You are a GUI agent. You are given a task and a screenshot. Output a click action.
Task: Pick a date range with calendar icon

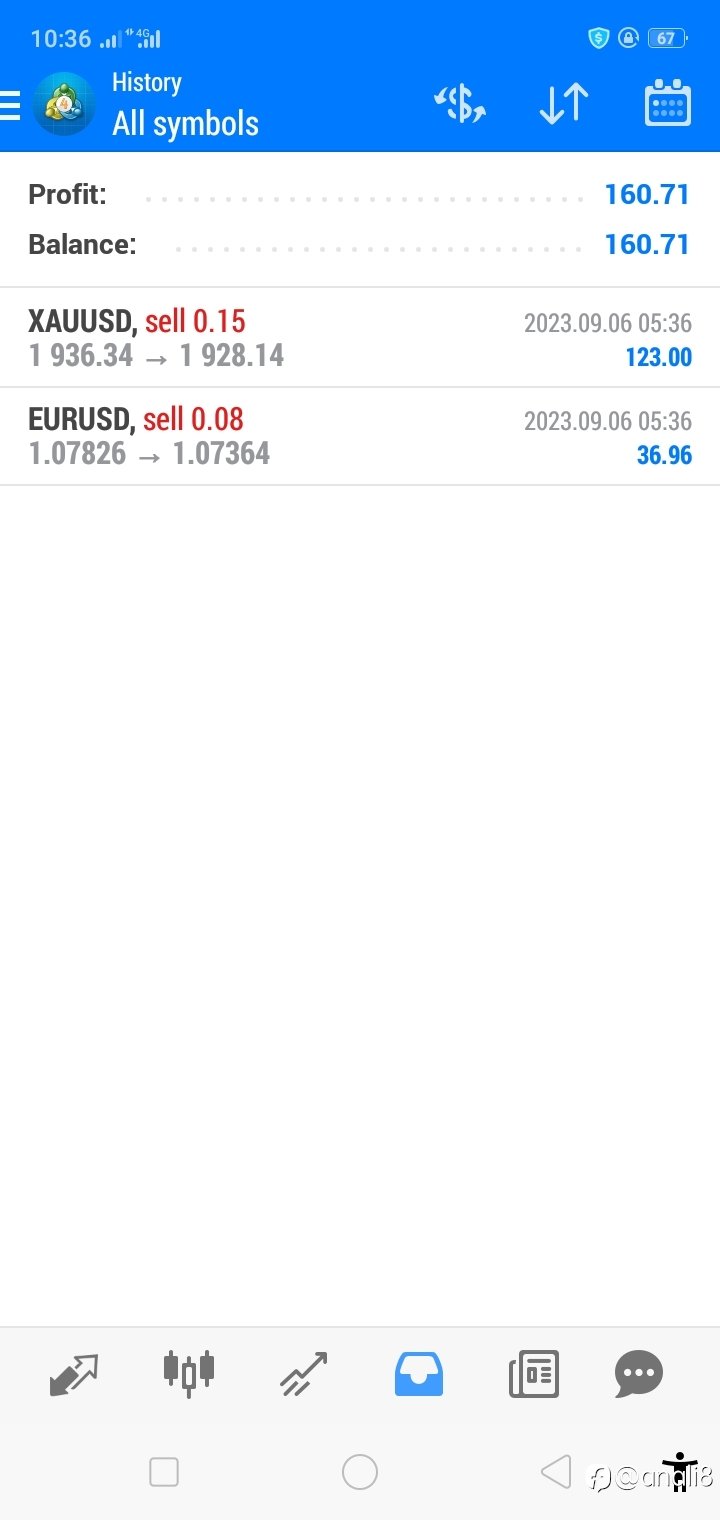coord(667,103)
